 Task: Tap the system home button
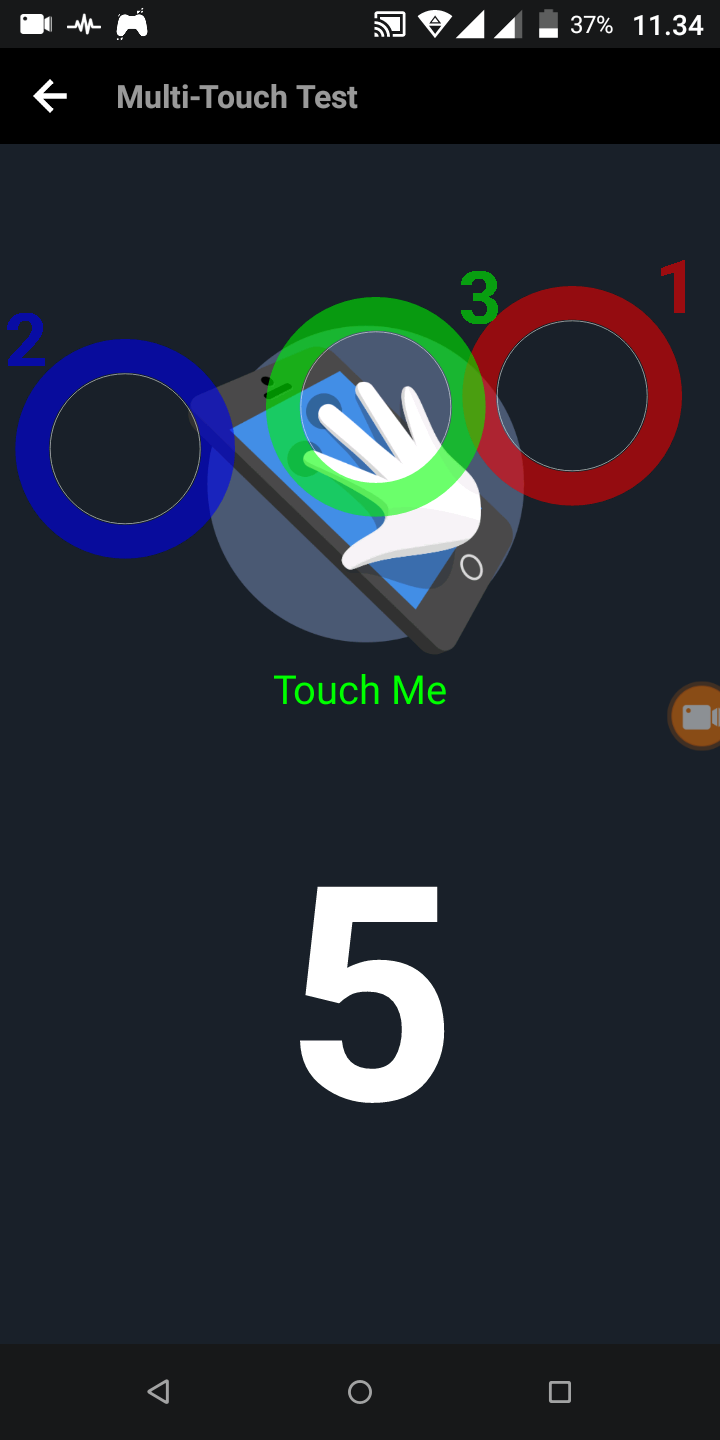pyautogui.click(x=360, y=1392)
